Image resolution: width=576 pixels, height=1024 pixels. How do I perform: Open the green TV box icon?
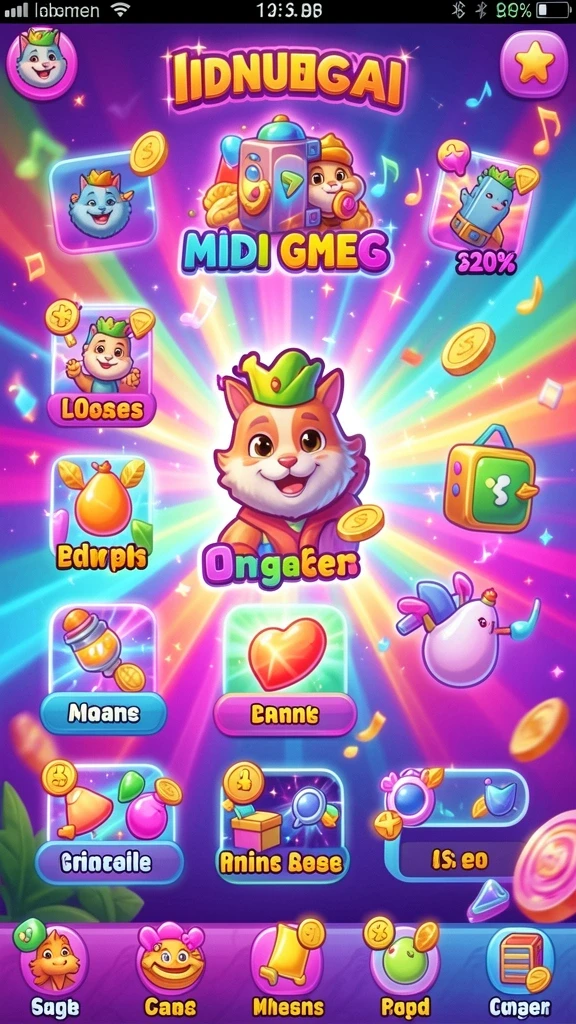pyautogui.click(x=490, y=477)
